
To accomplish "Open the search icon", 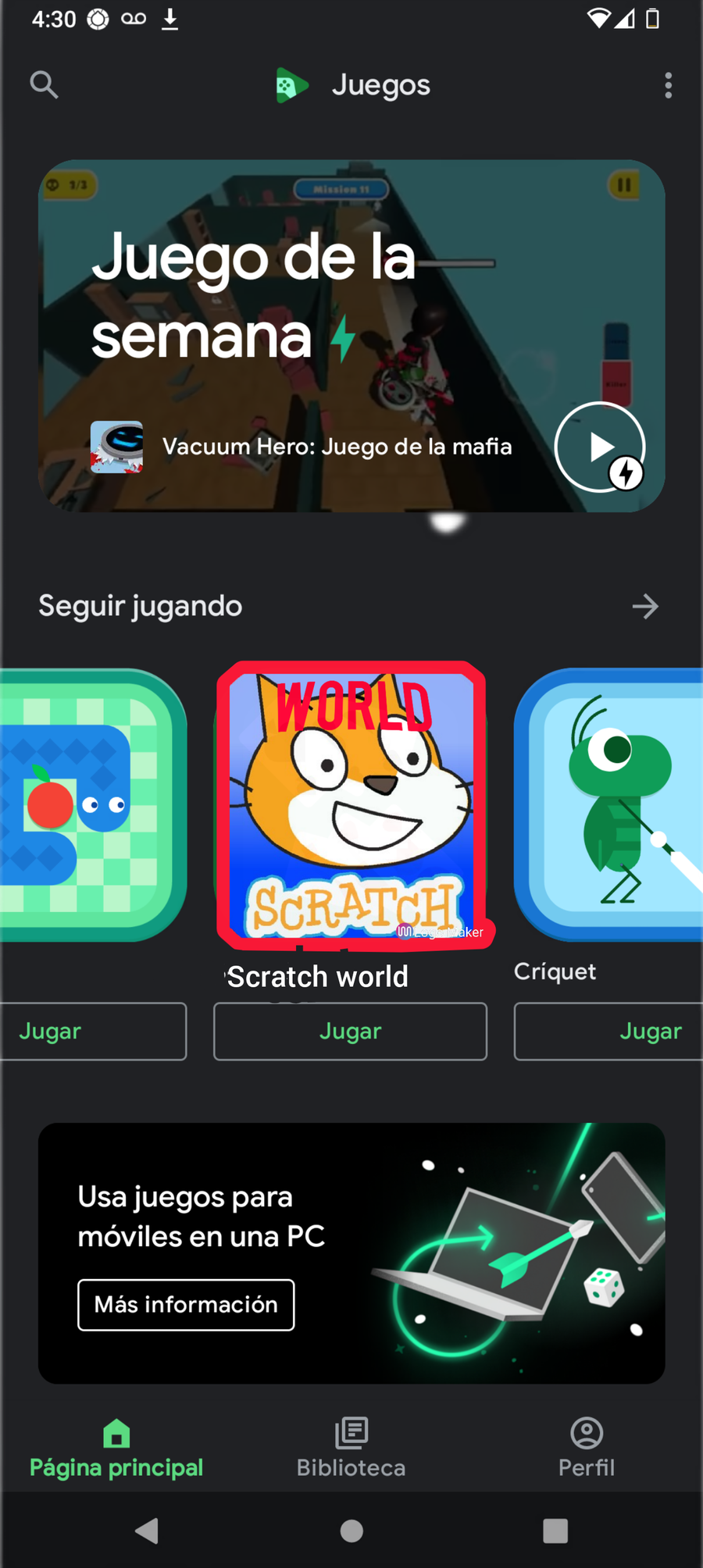I will (x=44, y=84).
